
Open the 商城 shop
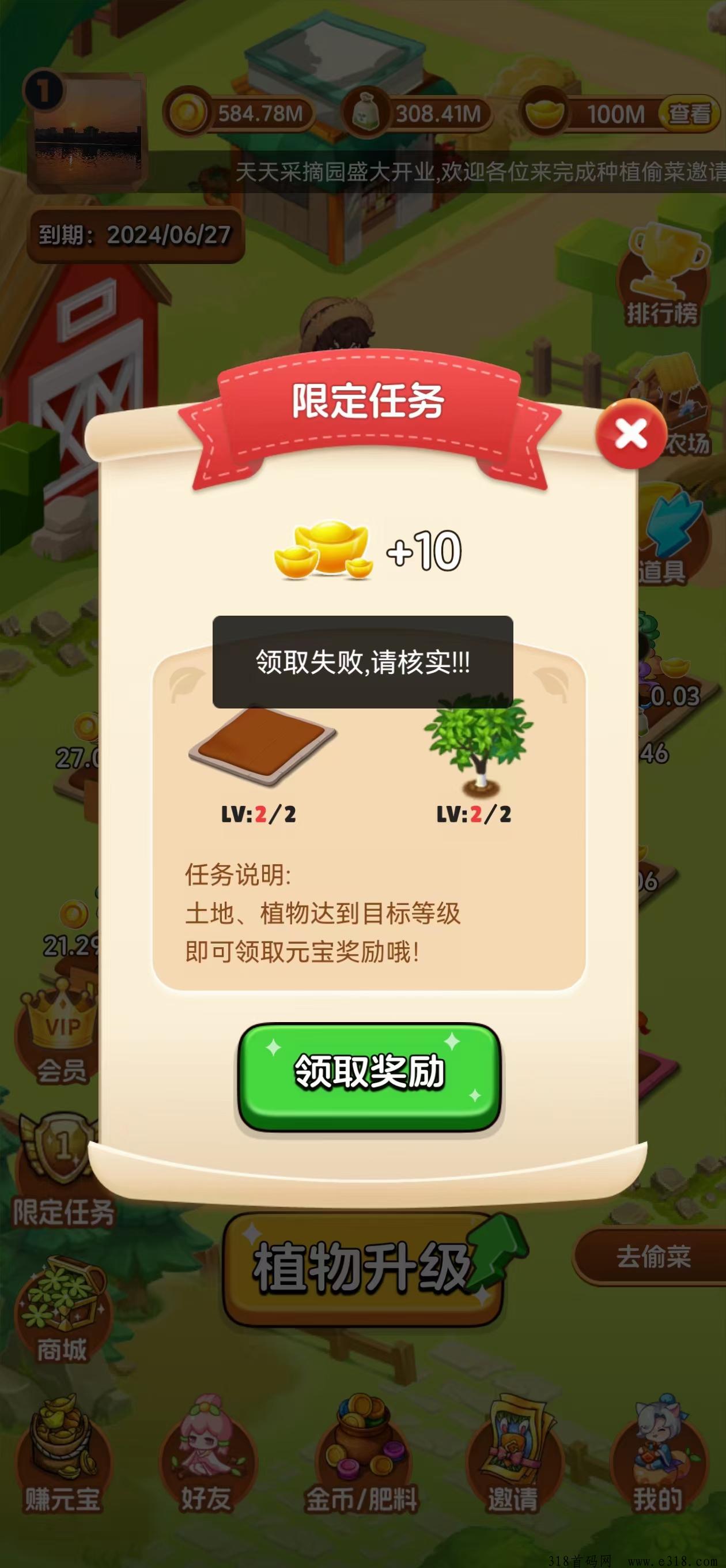[62, 1313]
